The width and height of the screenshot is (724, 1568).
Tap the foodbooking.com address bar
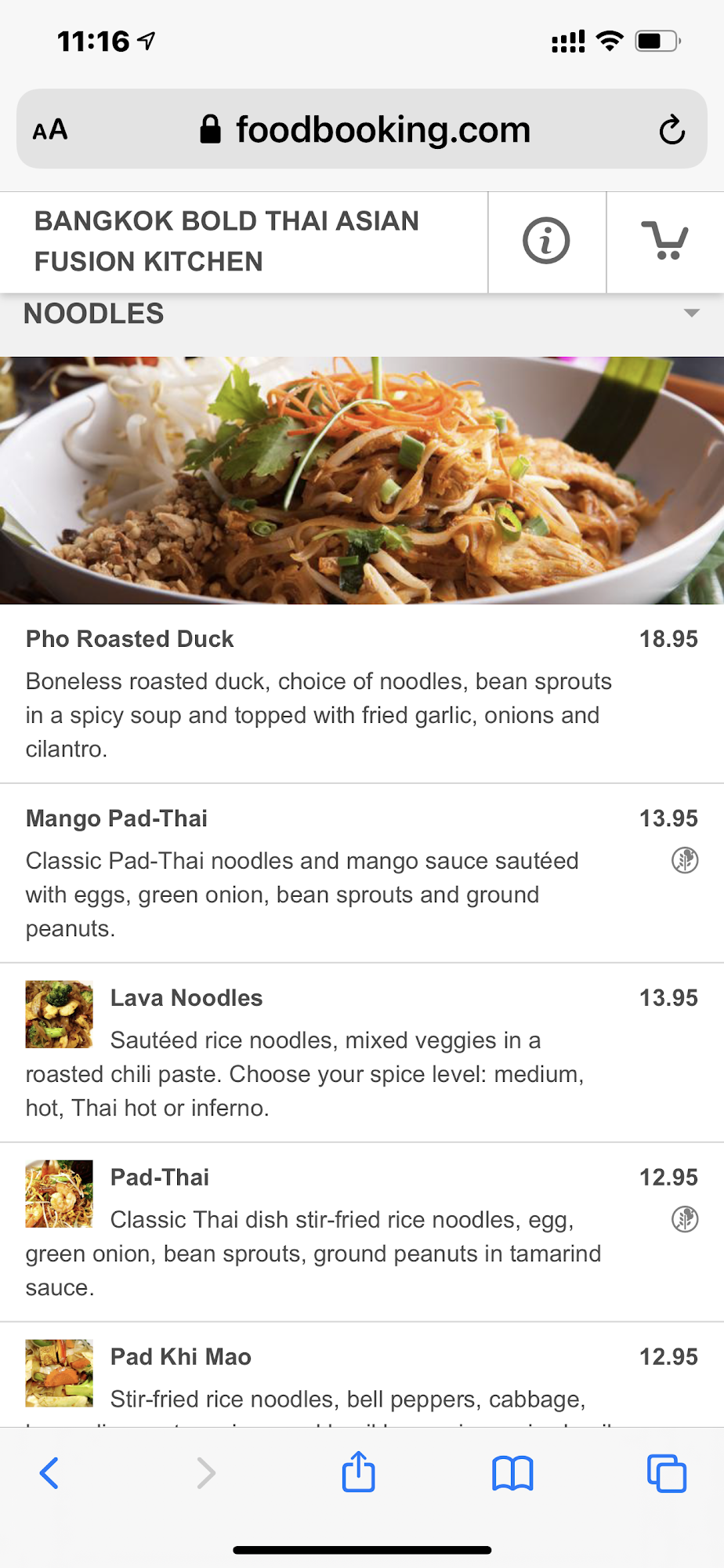coord(365,130)
